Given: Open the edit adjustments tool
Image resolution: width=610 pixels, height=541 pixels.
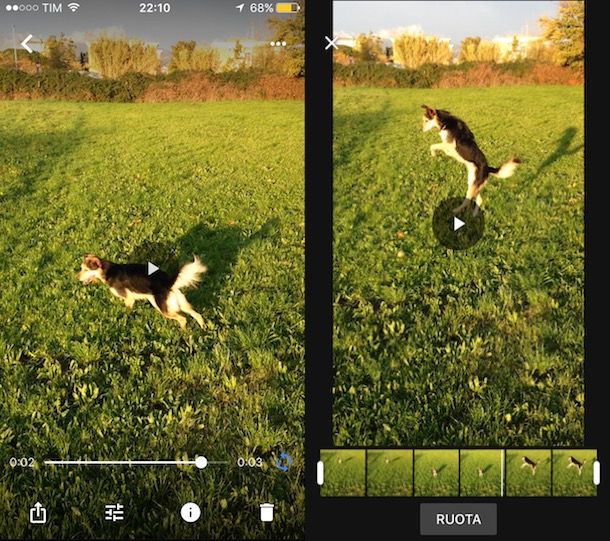Looking at the screenshot, I should point(115,513).
